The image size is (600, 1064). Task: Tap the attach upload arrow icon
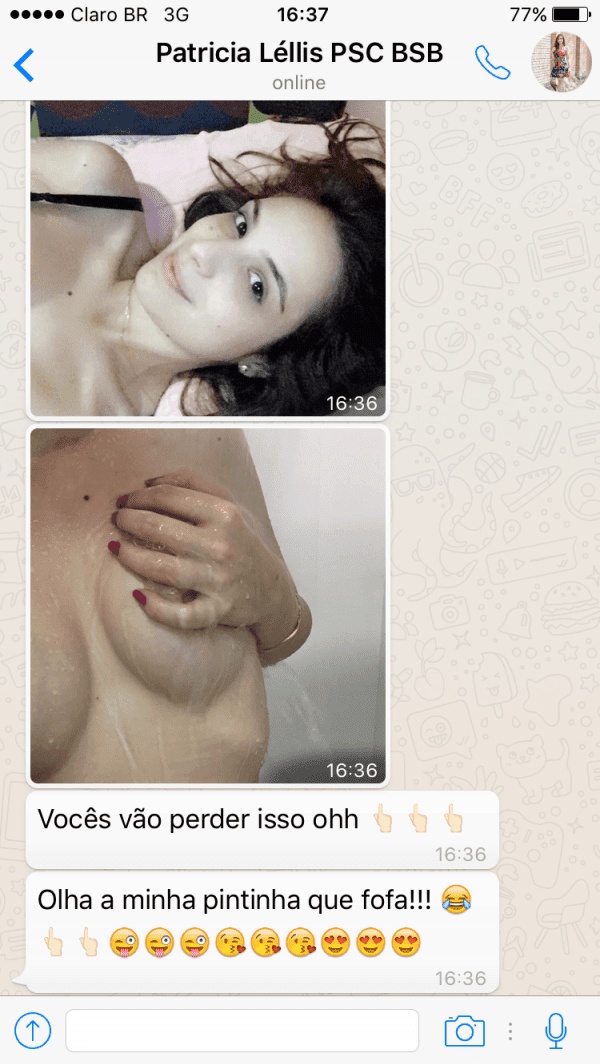33,1030
